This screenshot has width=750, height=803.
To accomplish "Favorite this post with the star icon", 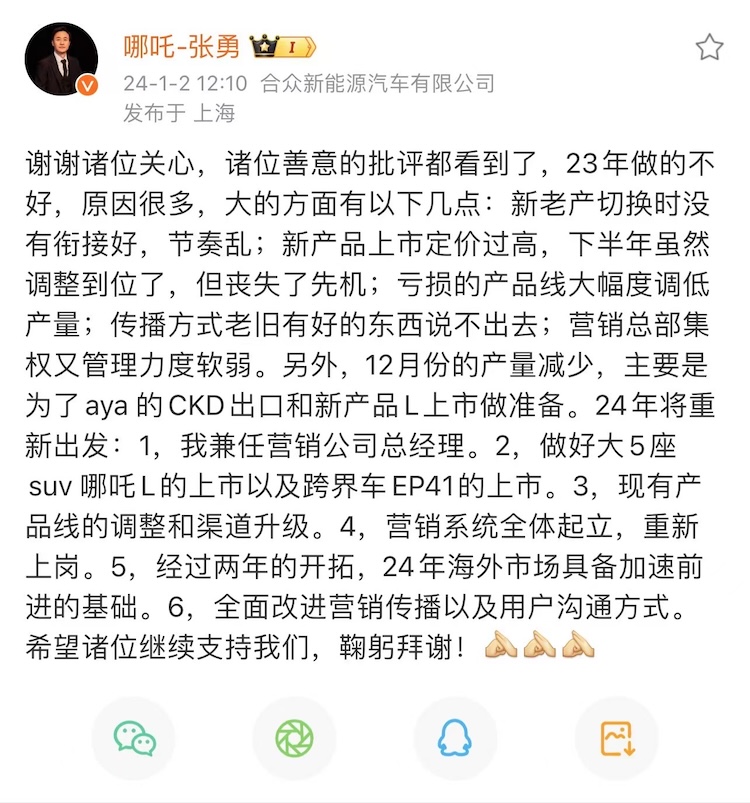I will [709, 47].
